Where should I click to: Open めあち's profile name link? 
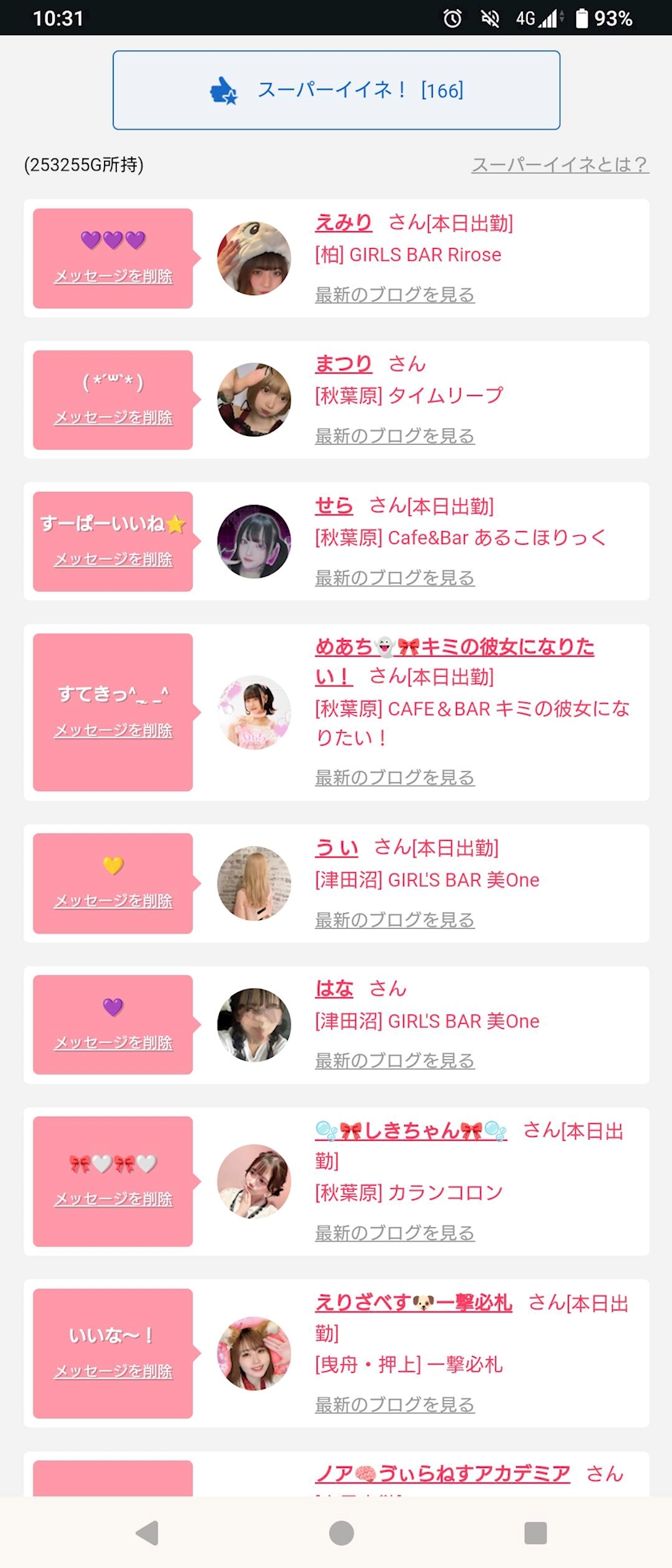[x=454, y=647]
